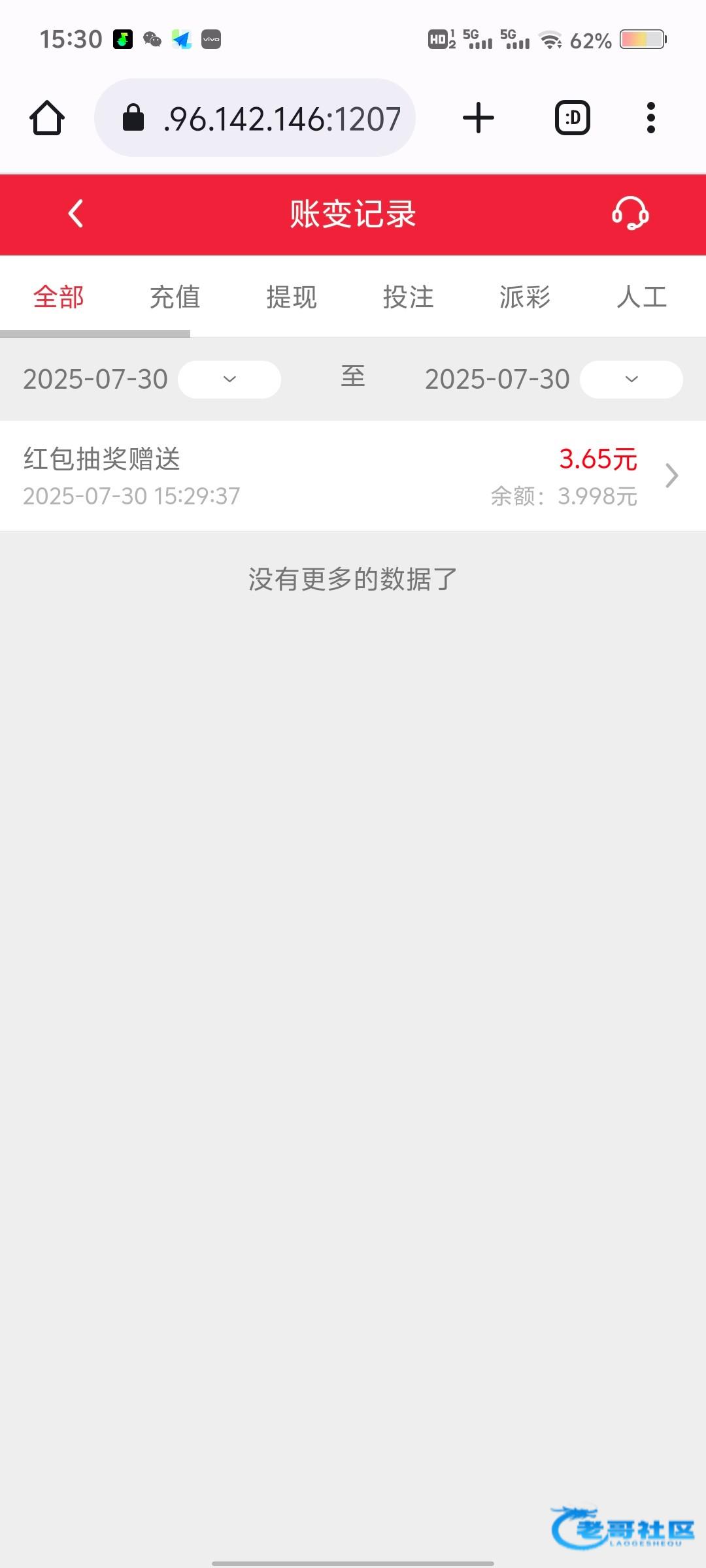This screenshot has width=706, height=1568.
Task: Switch to the 全部 tab
Action: pyautogui.click(x=59, y=297)
